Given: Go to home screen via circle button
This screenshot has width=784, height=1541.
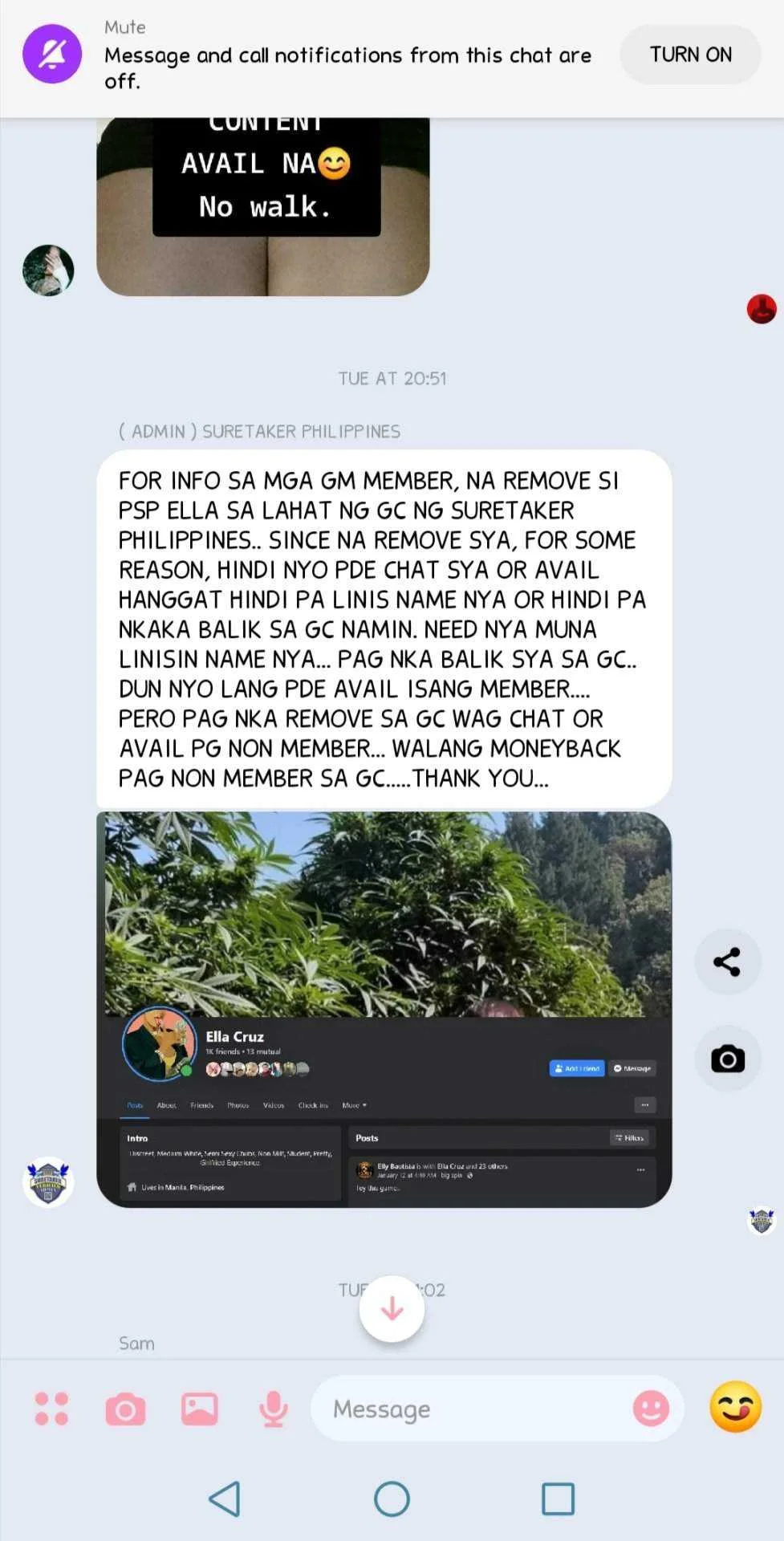Looking at the screenshot, I should [x=392, y=1498].
